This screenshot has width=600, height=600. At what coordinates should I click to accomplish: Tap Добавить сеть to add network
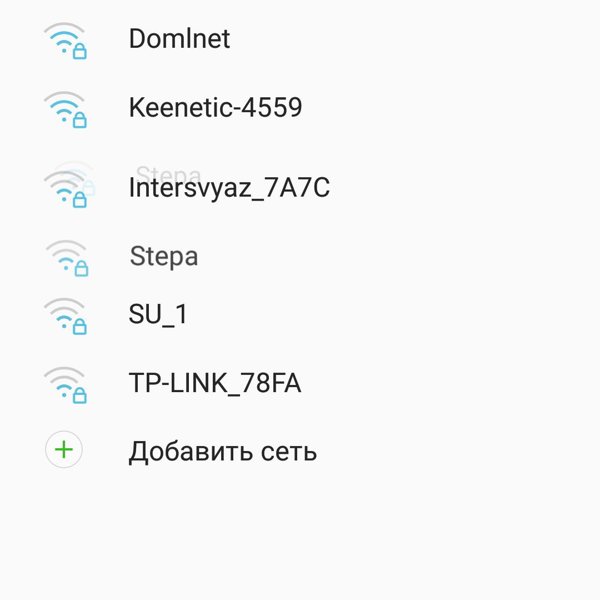pos(222,451)
